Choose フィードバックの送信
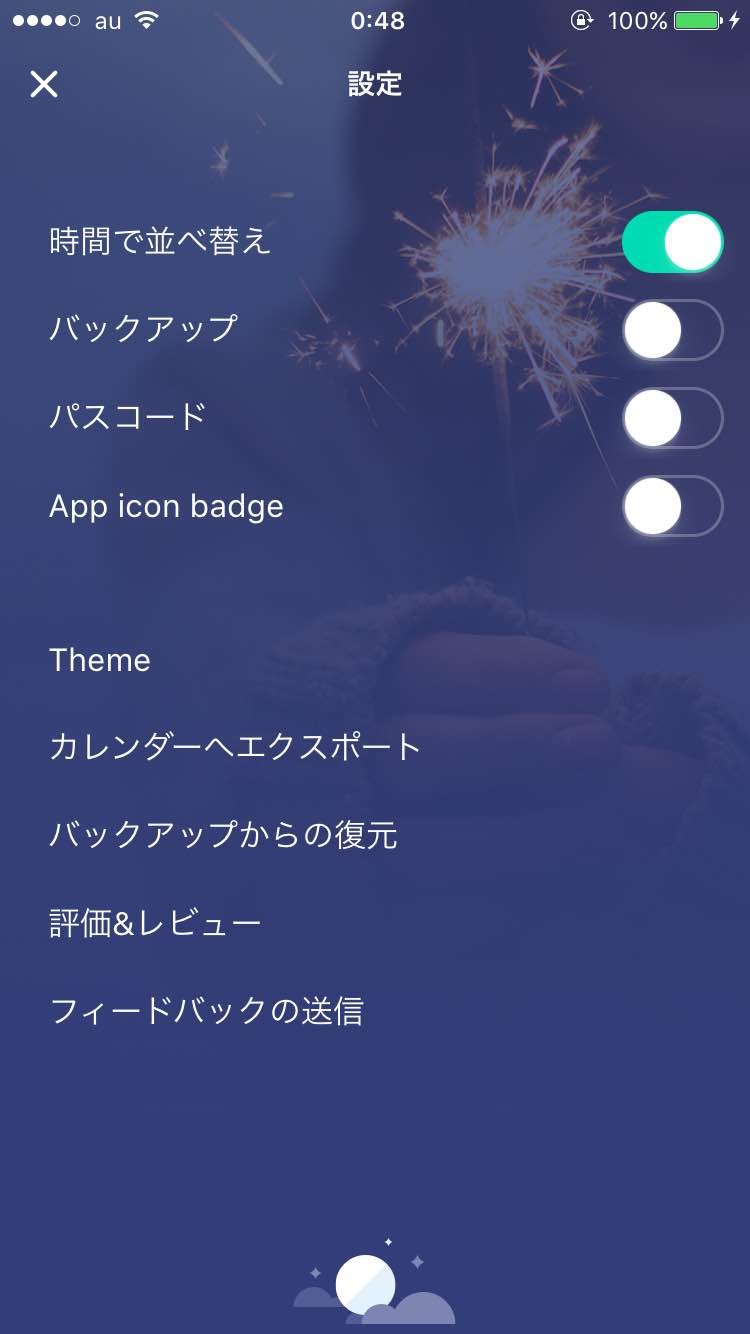This screenshot has height=1334, width=750. coord(206,1010)
